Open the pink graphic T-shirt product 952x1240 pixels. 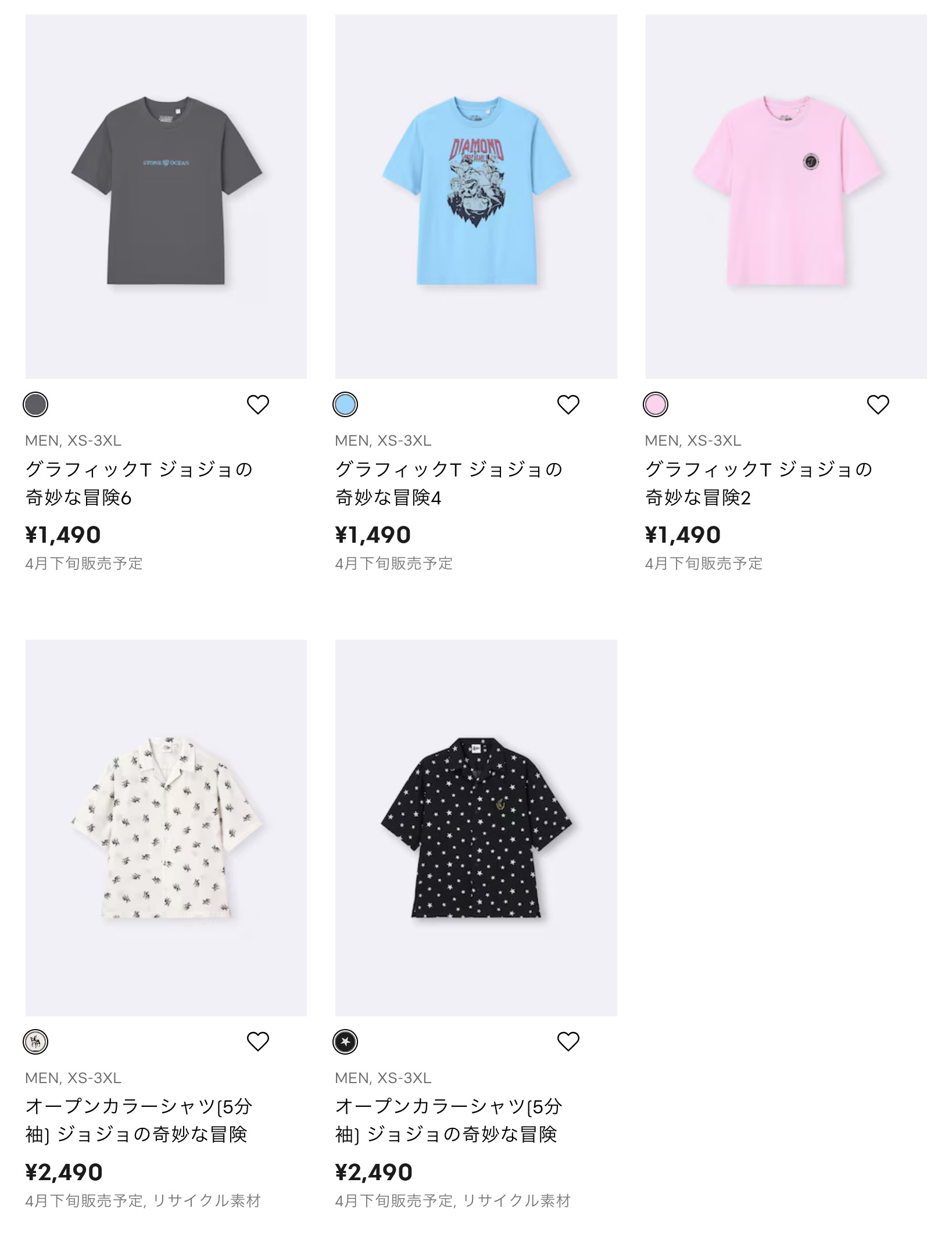tap(786, 196)
